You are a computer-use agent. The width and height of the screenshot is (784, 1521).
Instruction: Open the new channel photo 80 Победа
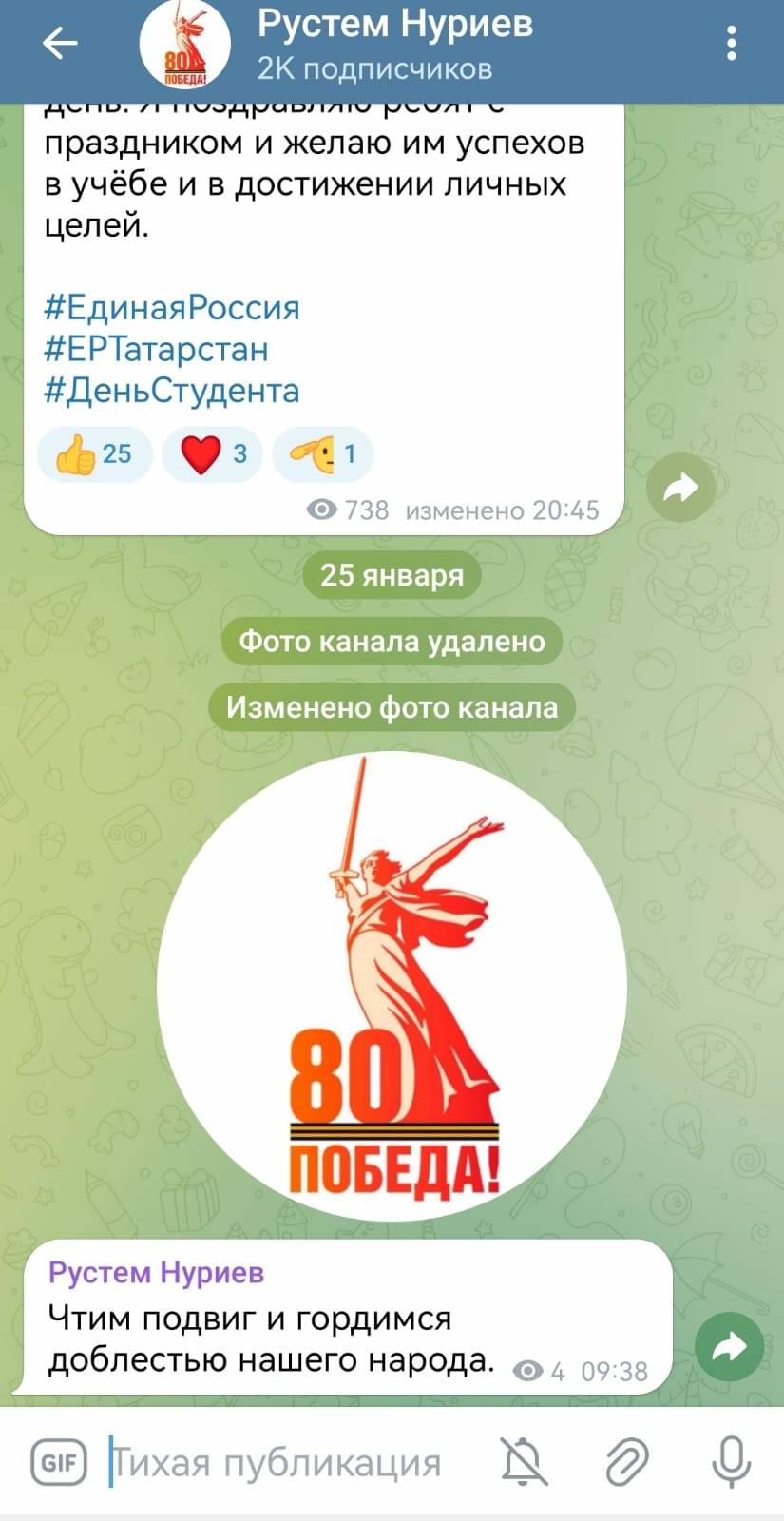tap(392, 986)
